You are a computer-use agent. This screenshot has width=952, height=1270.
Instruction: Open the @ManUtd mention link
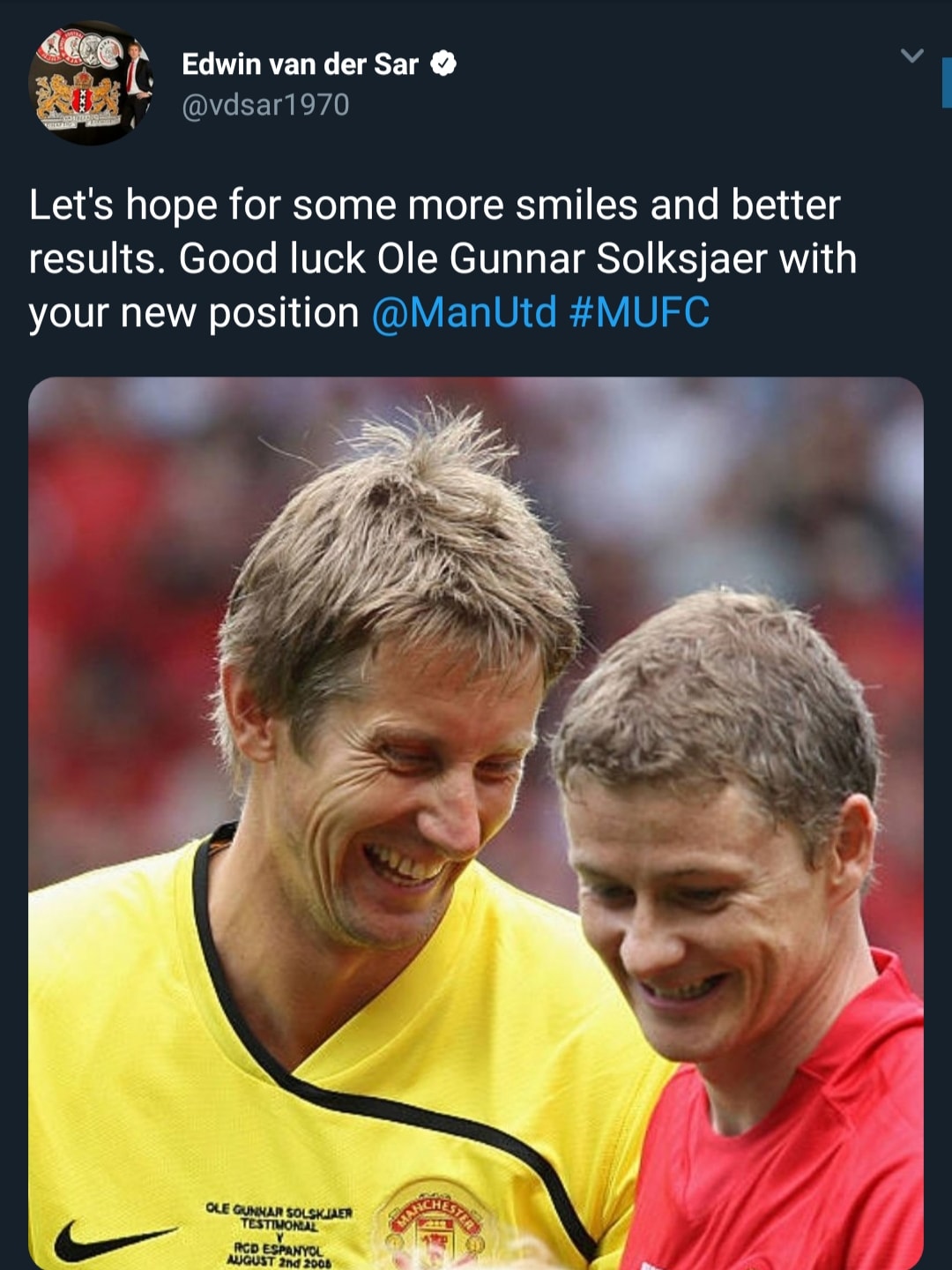[x=465, y=313]
